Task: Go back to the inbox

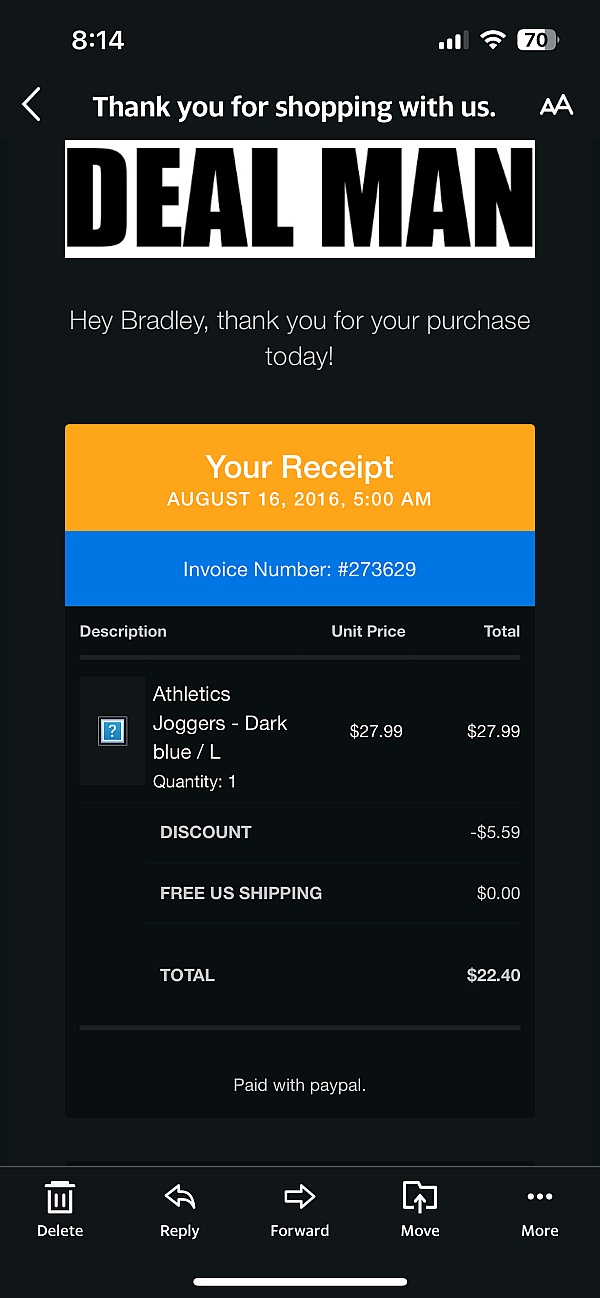Action: coord(32,105)
